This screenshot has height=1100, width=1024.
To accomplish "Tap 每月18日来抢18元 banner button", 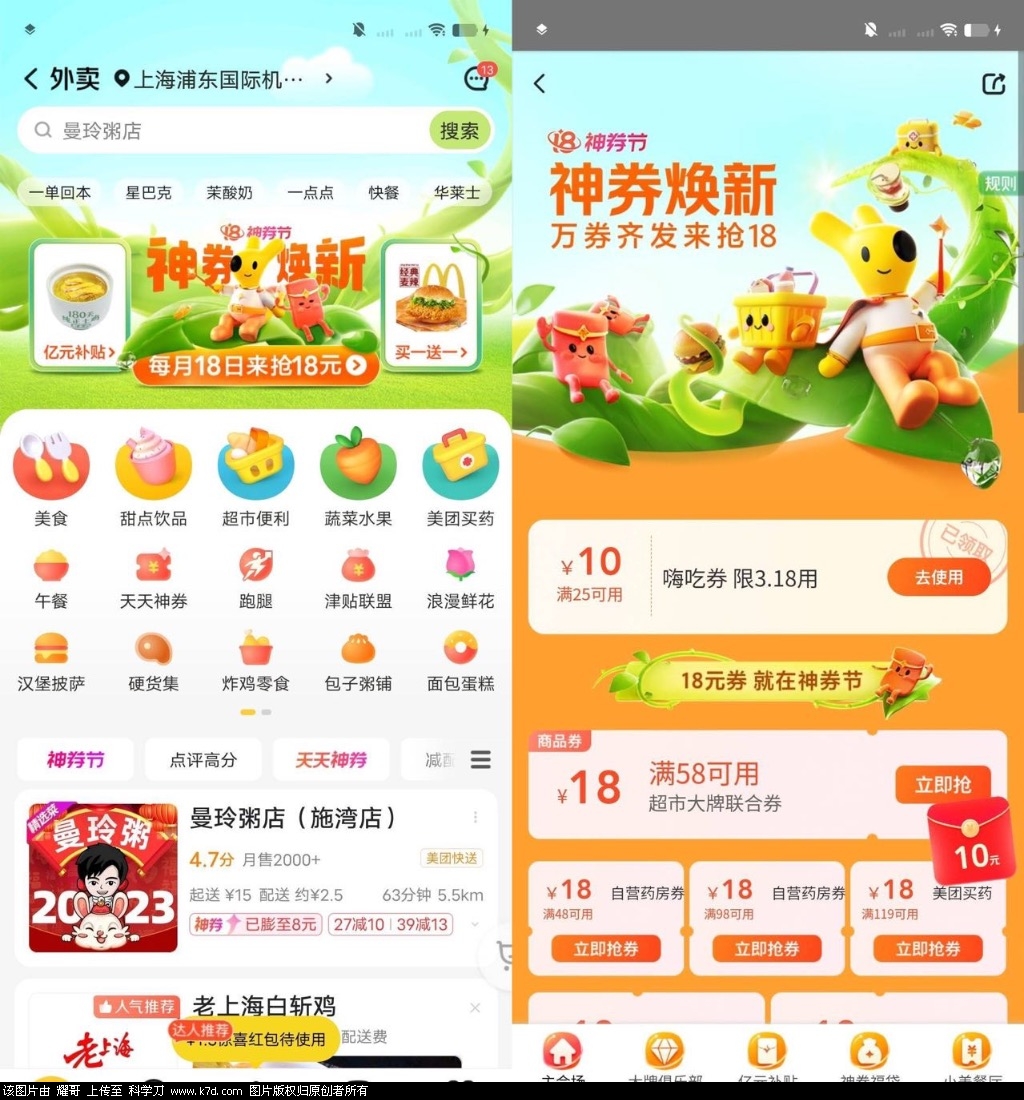I will tap(256, 366).
